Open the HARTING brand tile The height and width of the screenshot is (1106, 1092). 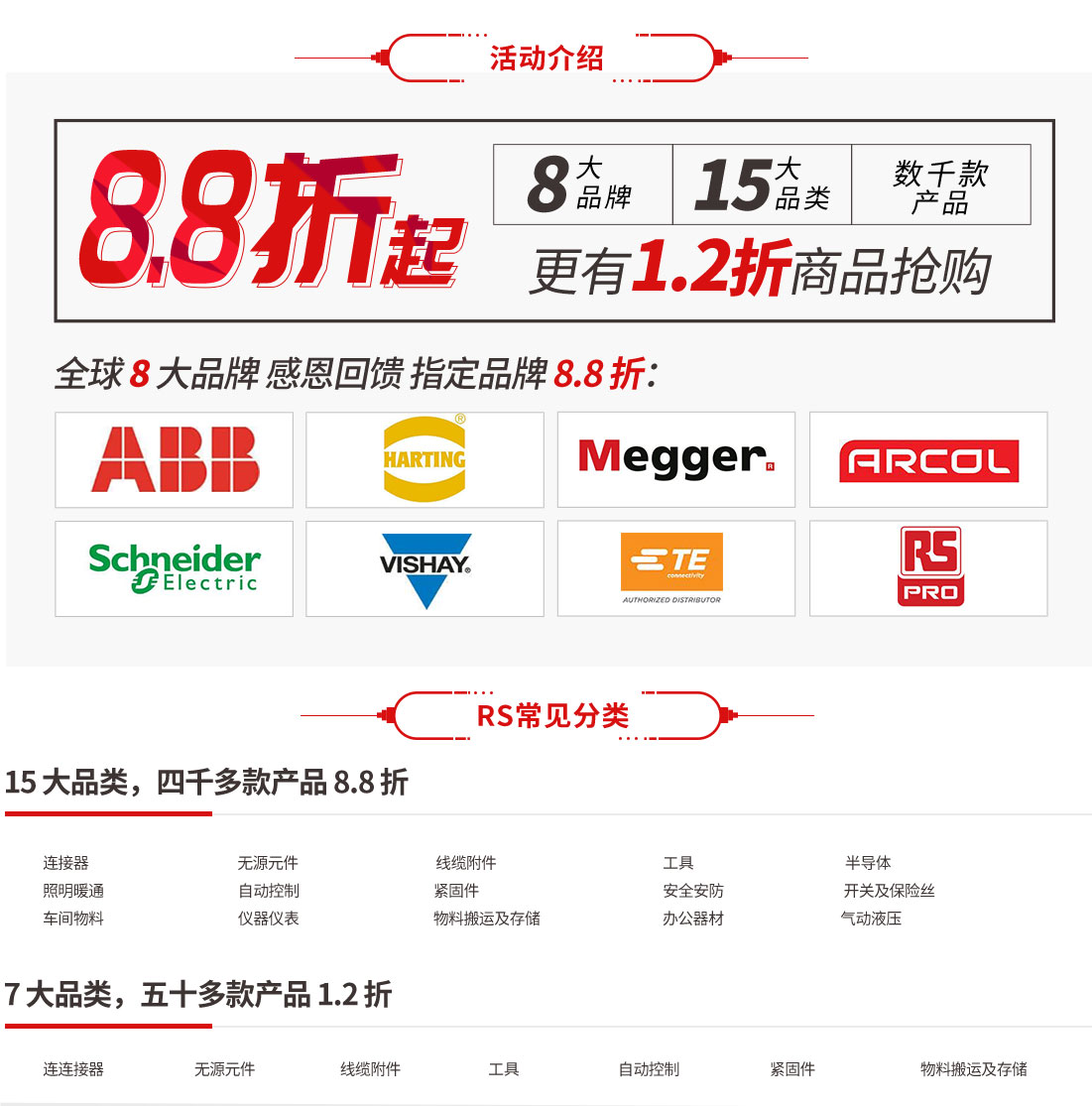point(425,460)
